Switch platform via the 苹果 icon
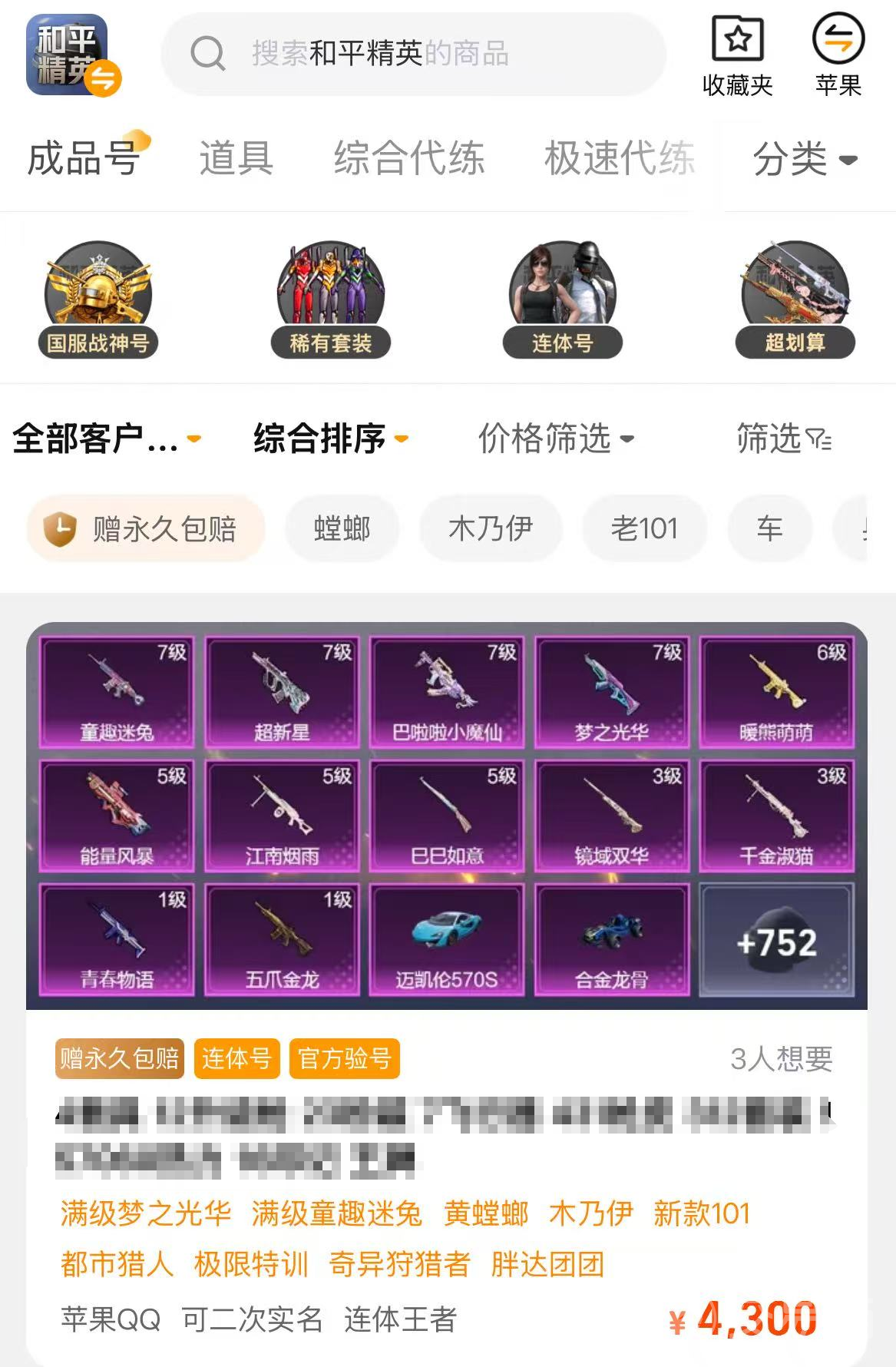The height and width of the screenshot is (1367, 896). 838,55
